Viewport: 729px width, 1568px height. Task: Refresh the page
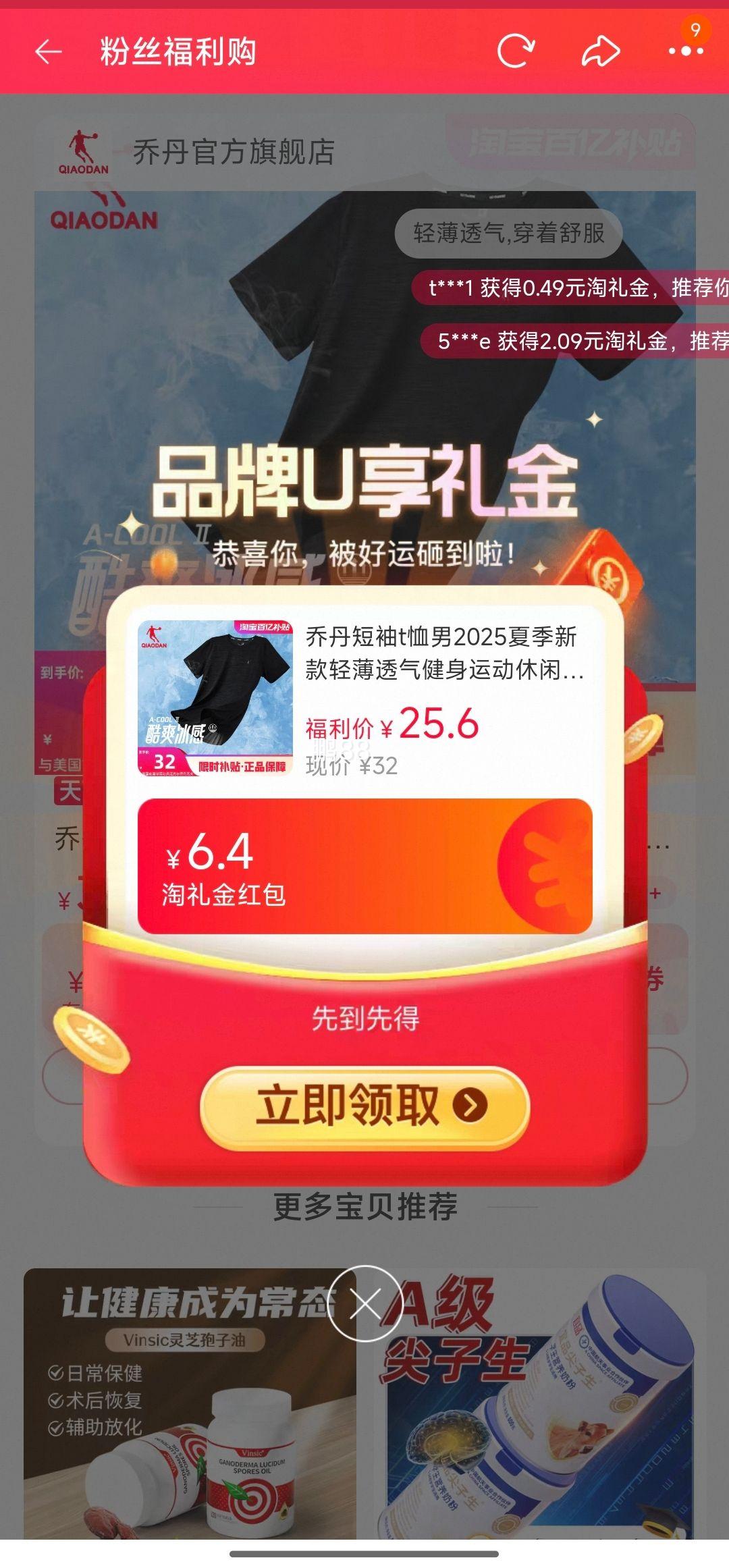tap(516, 51)
